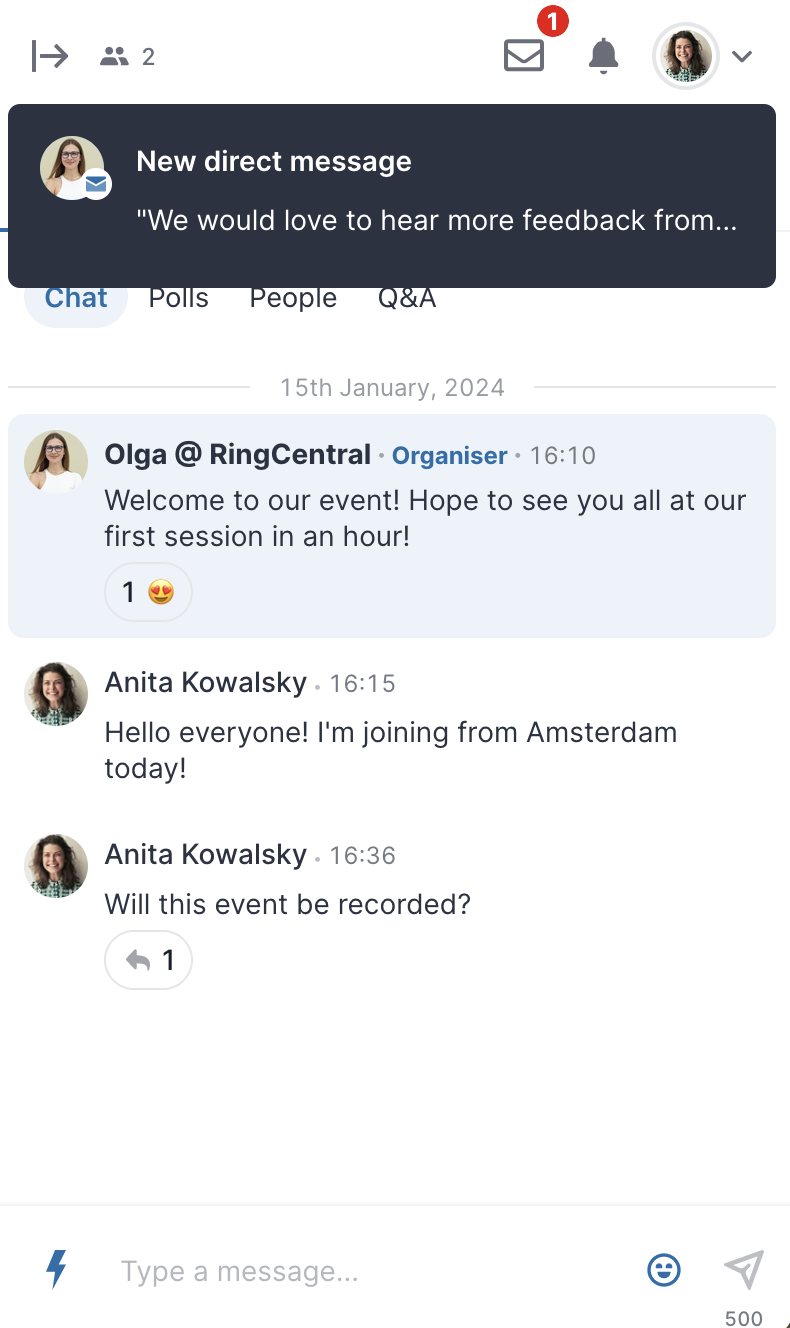Select the Chat tab
Image resolution: width=790 pixels, height=1328 pixels.
(x=76, y=298)
